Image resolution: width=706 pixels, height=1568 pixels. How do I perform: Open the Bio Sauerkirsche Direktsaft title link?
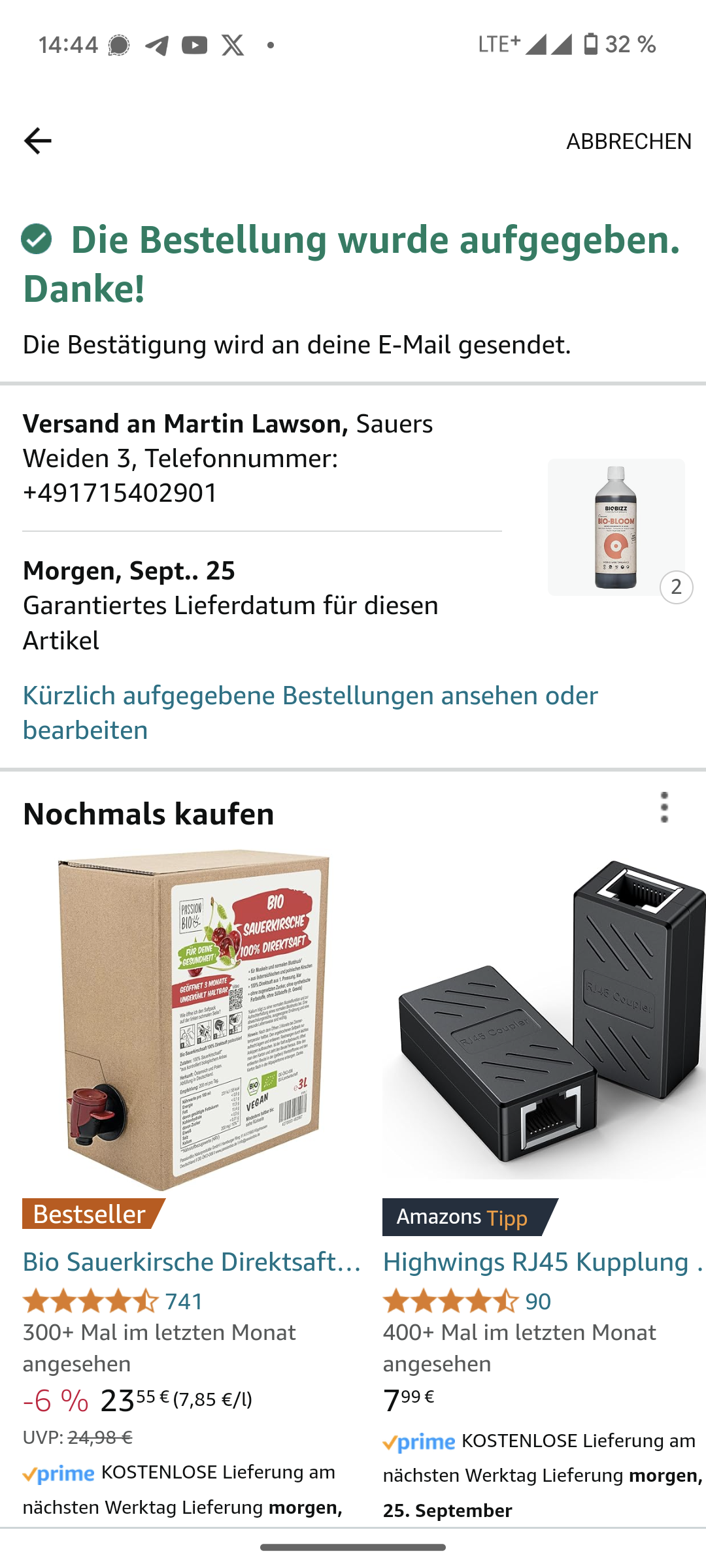click(x=192, y=1262)
